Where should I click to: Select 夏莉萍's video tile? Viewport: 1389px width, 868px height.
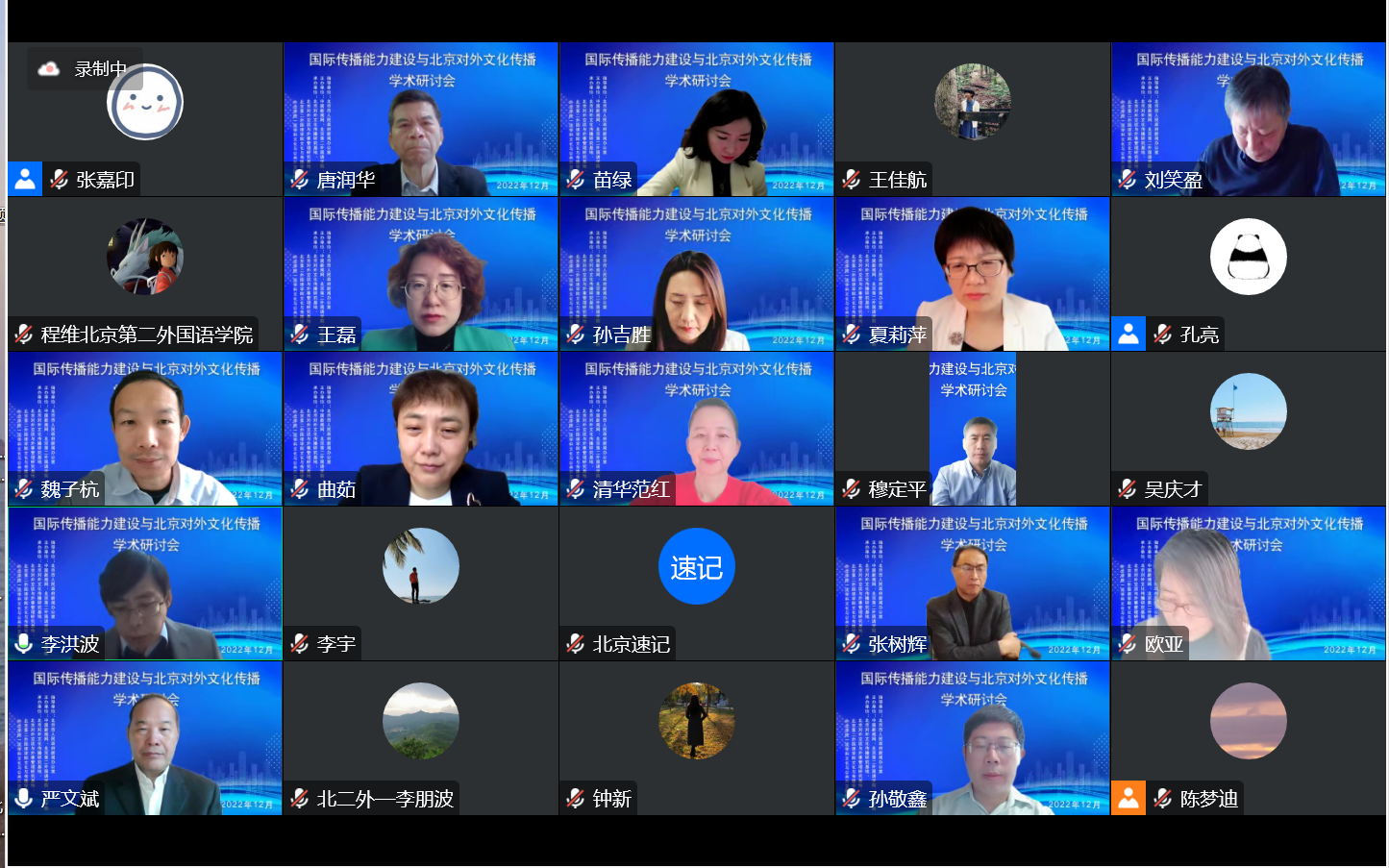click(972, 274)
